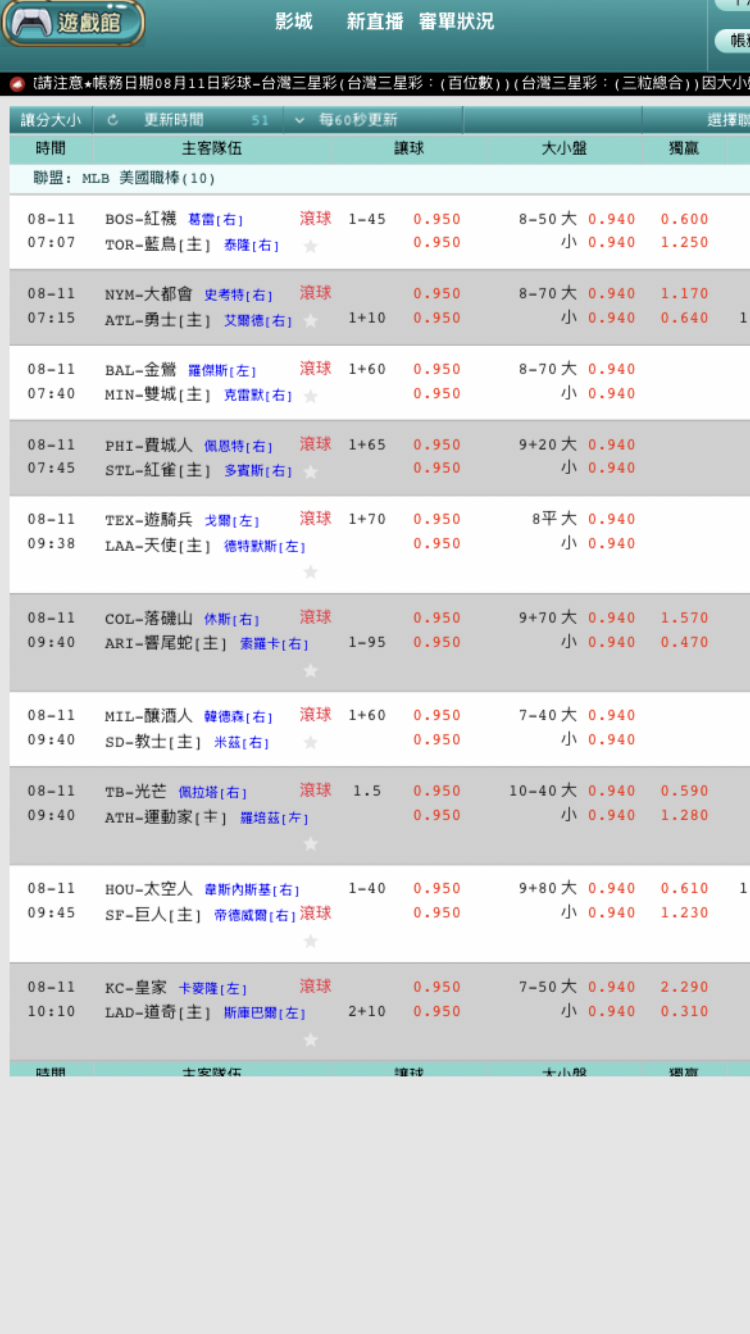This screenshot has height=1334, width=750.
Task: Tap the 0.470 moneyline for ARI-響尾蛇
Action: pos(684,642)
